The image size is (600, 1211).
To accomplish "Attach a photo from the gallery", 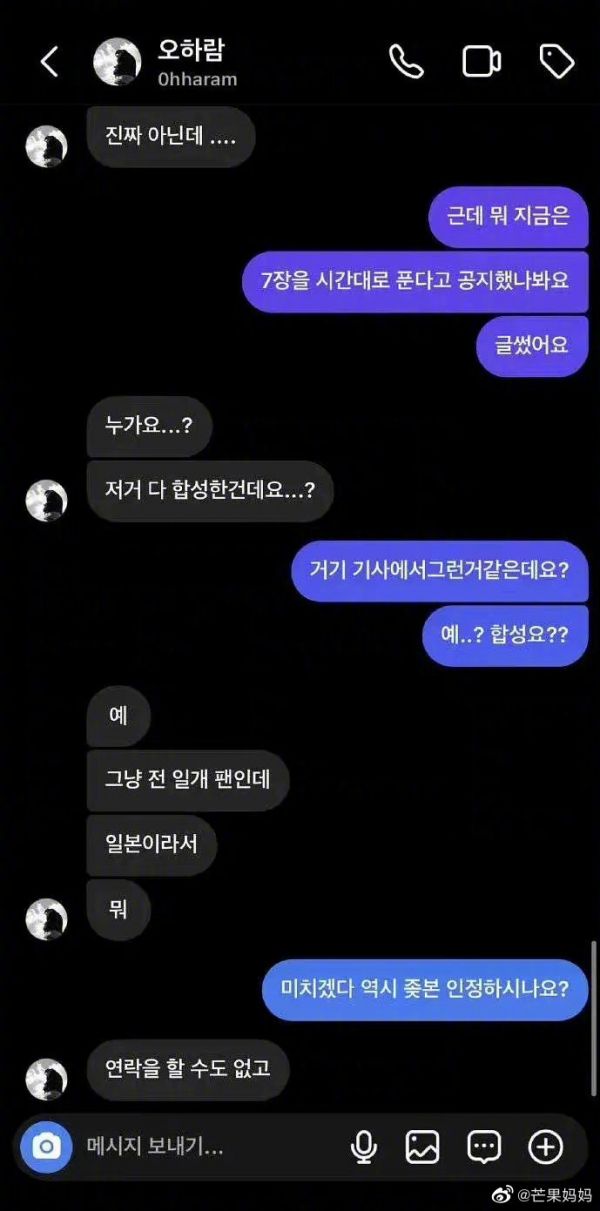I will click(x=423, y=1147).
